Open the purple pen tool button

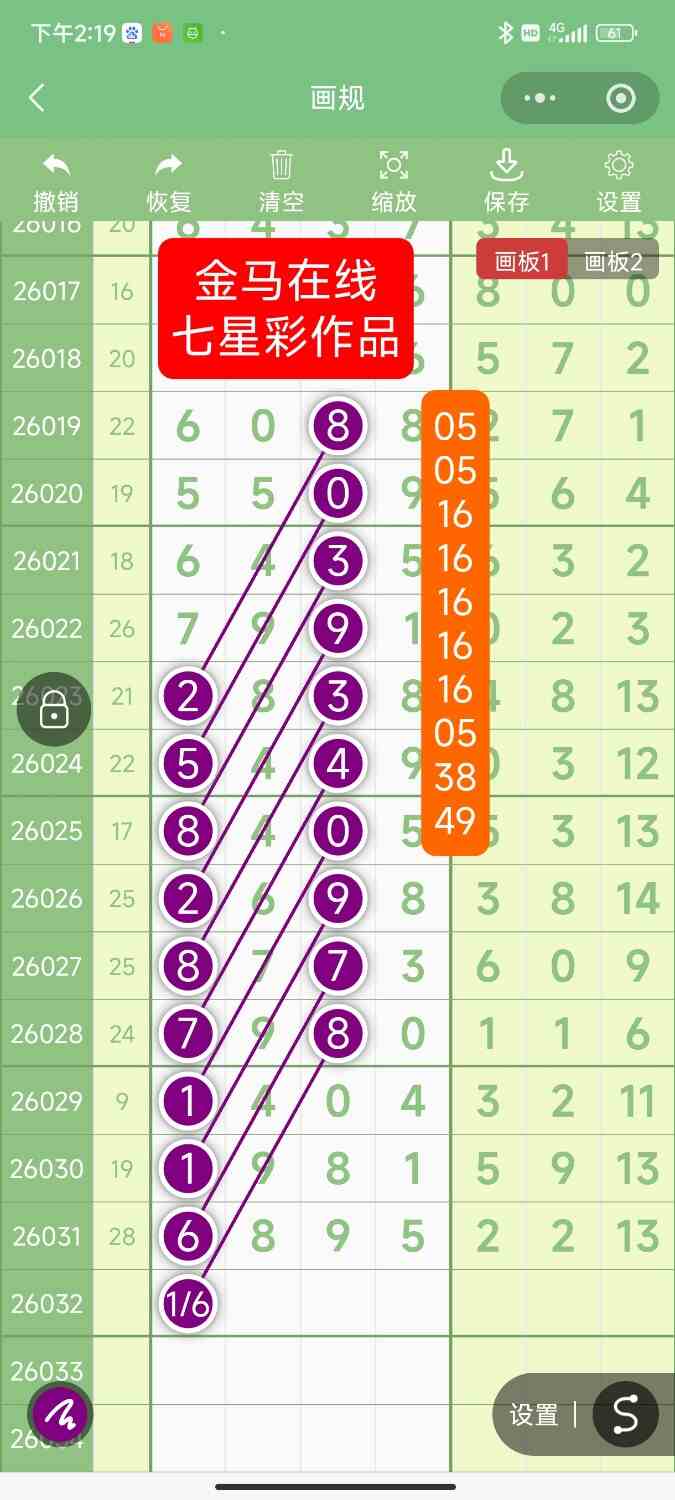pyautogui.click(x=60, y=1414)
